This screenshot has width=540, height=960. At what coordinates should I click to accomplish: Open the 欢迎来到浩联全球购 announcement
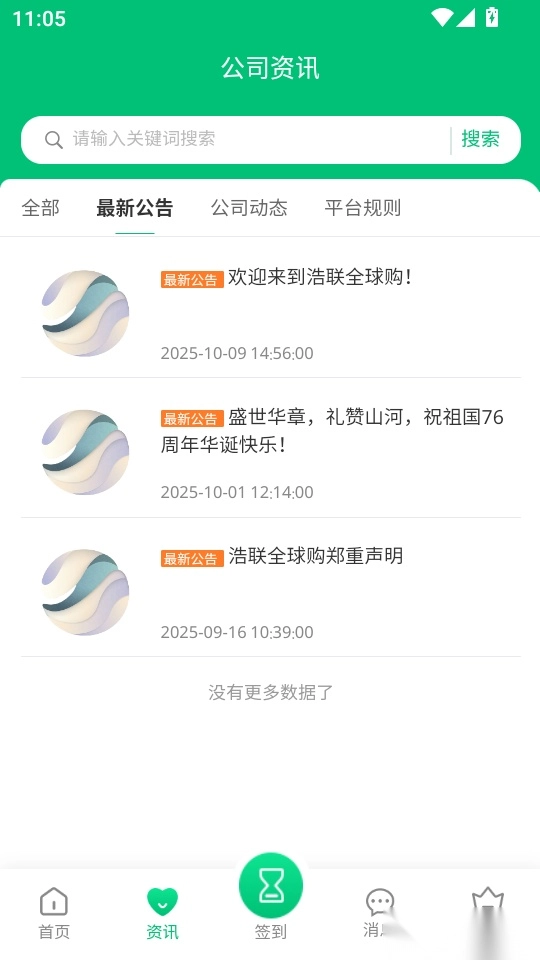(271, 313)
